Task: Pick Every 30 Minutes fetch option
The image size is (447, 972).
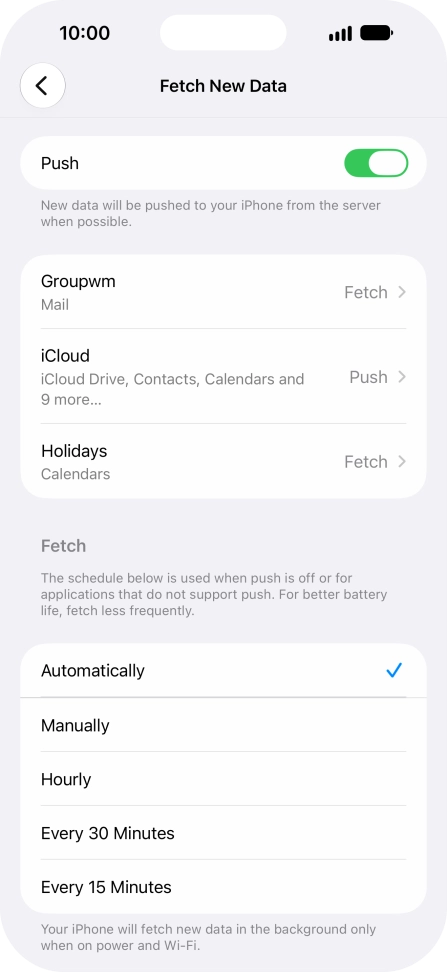Action: click(x=223, y=833)
